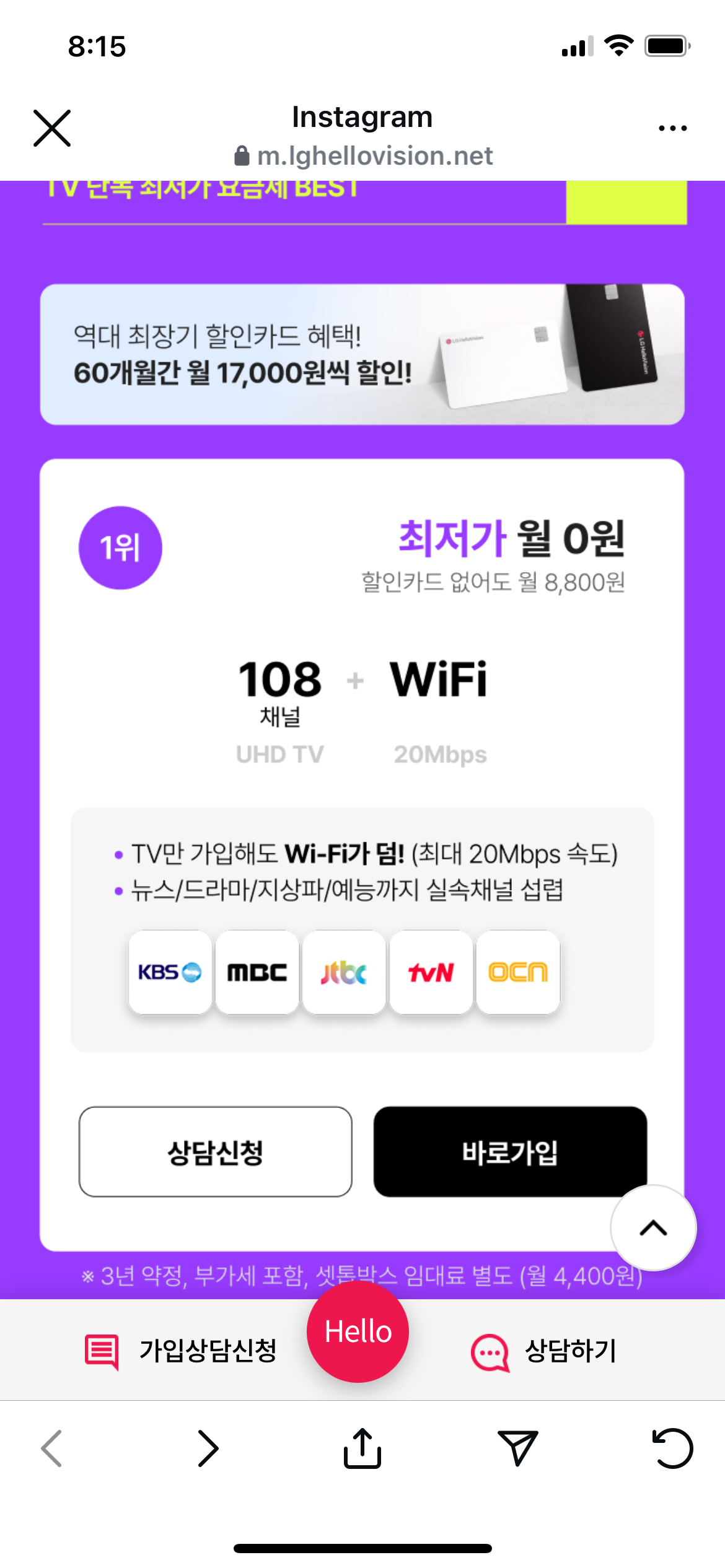Screen dimensions: 725x1568
Task: Tap the red Hello floating button
Action: (358, 1331)
